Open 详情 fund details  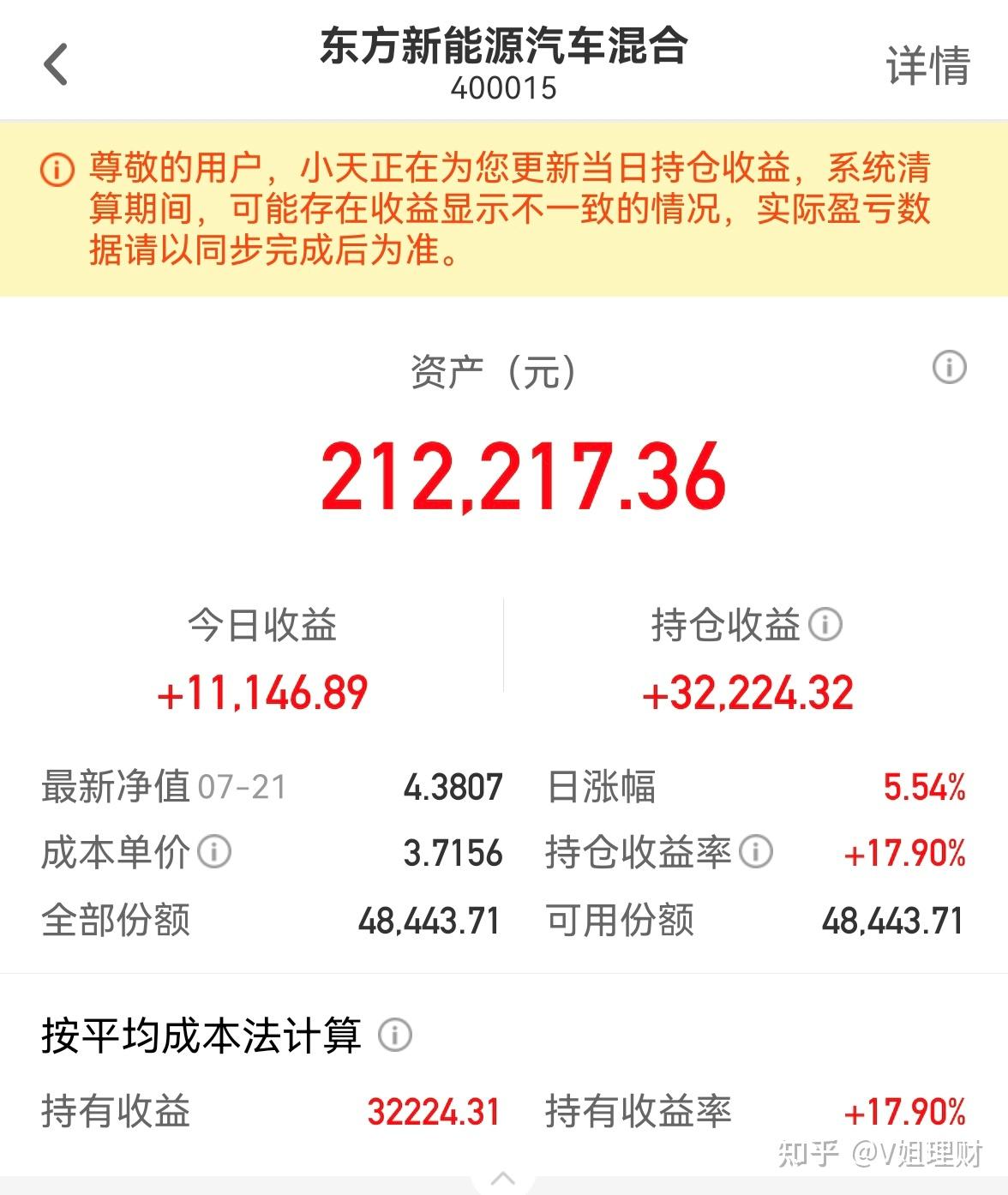(x=927, y=66)
